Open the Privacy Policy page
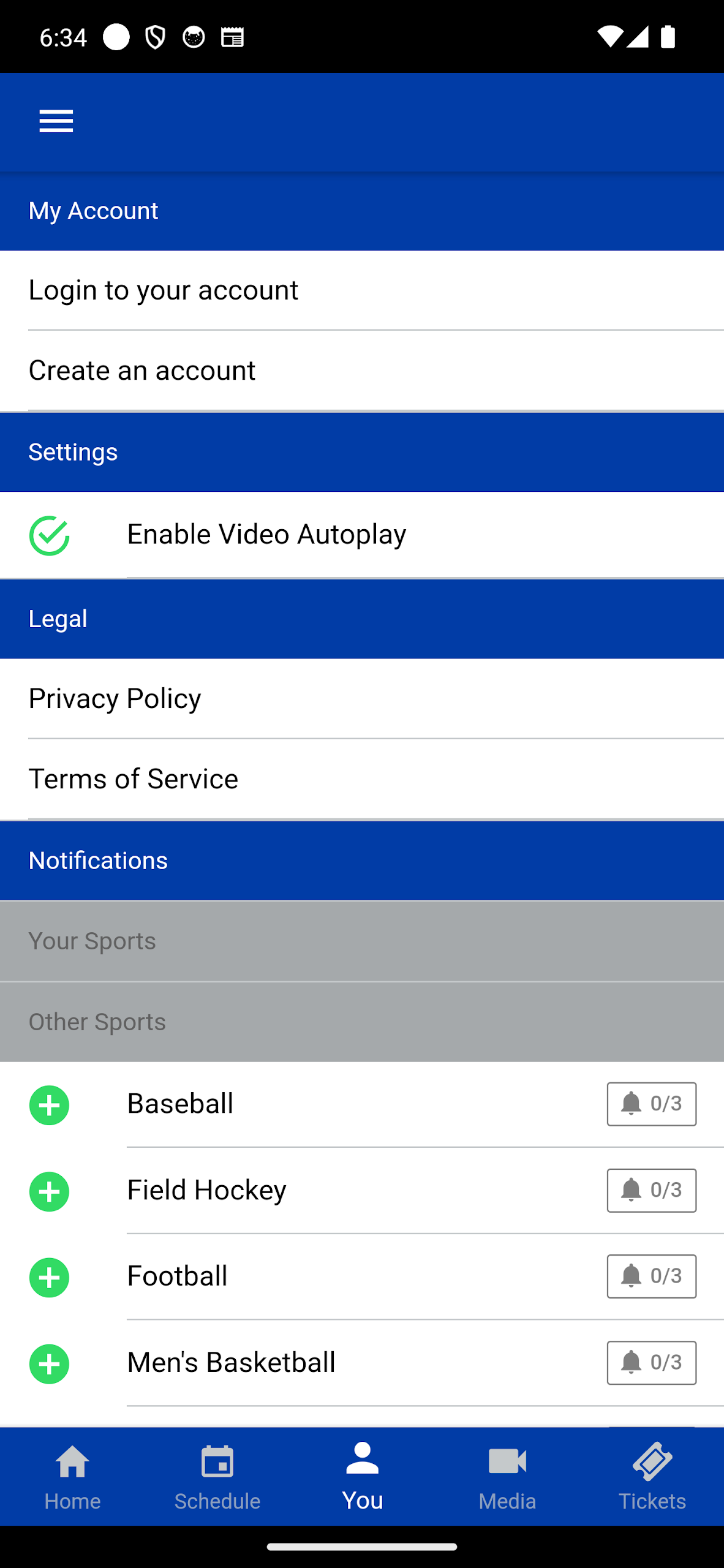724x1568 pixels. click(x=115, y=698)
